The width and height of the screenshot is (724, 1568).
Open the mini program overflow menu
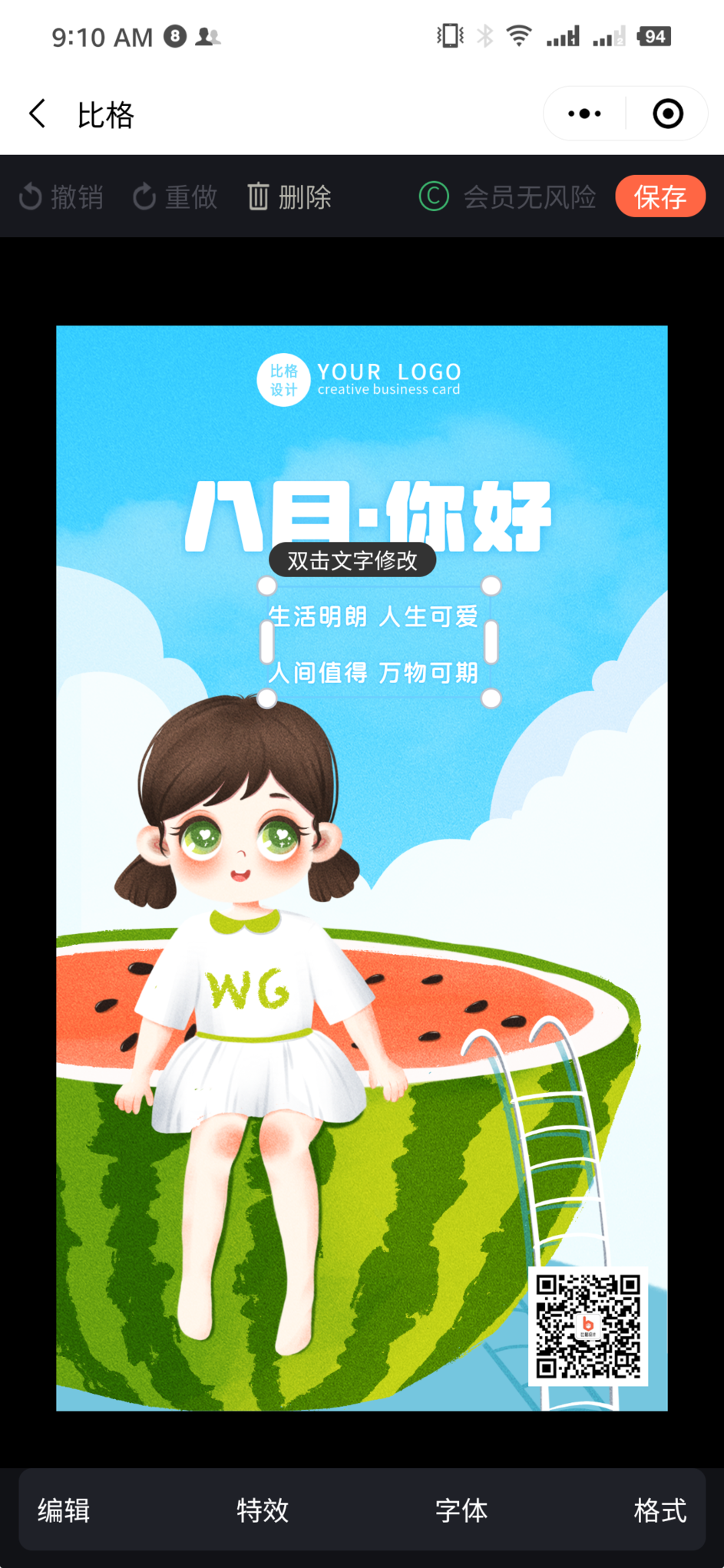584,114
